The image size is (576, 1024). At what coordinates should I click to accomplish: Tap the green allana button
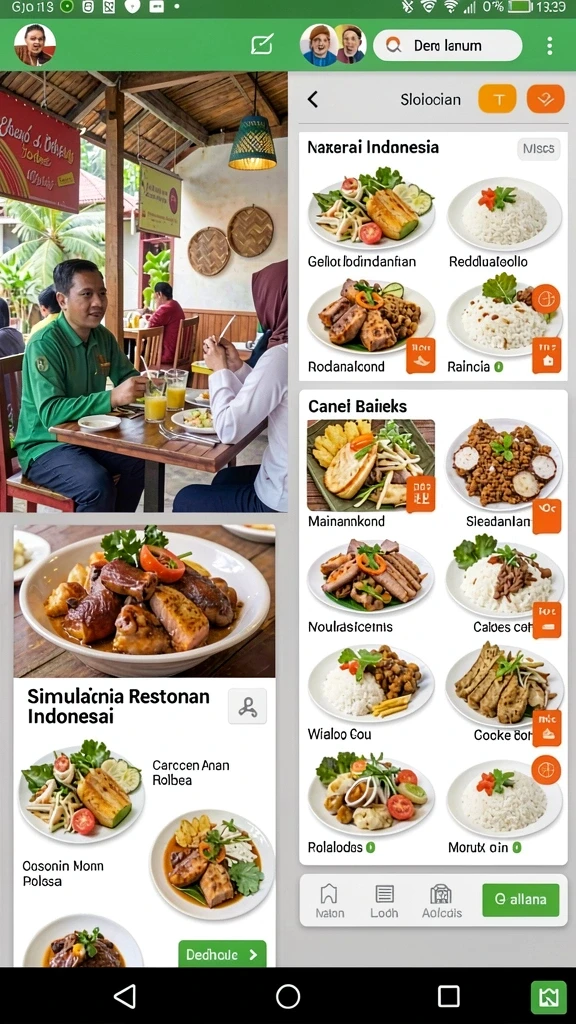point(520,900)
